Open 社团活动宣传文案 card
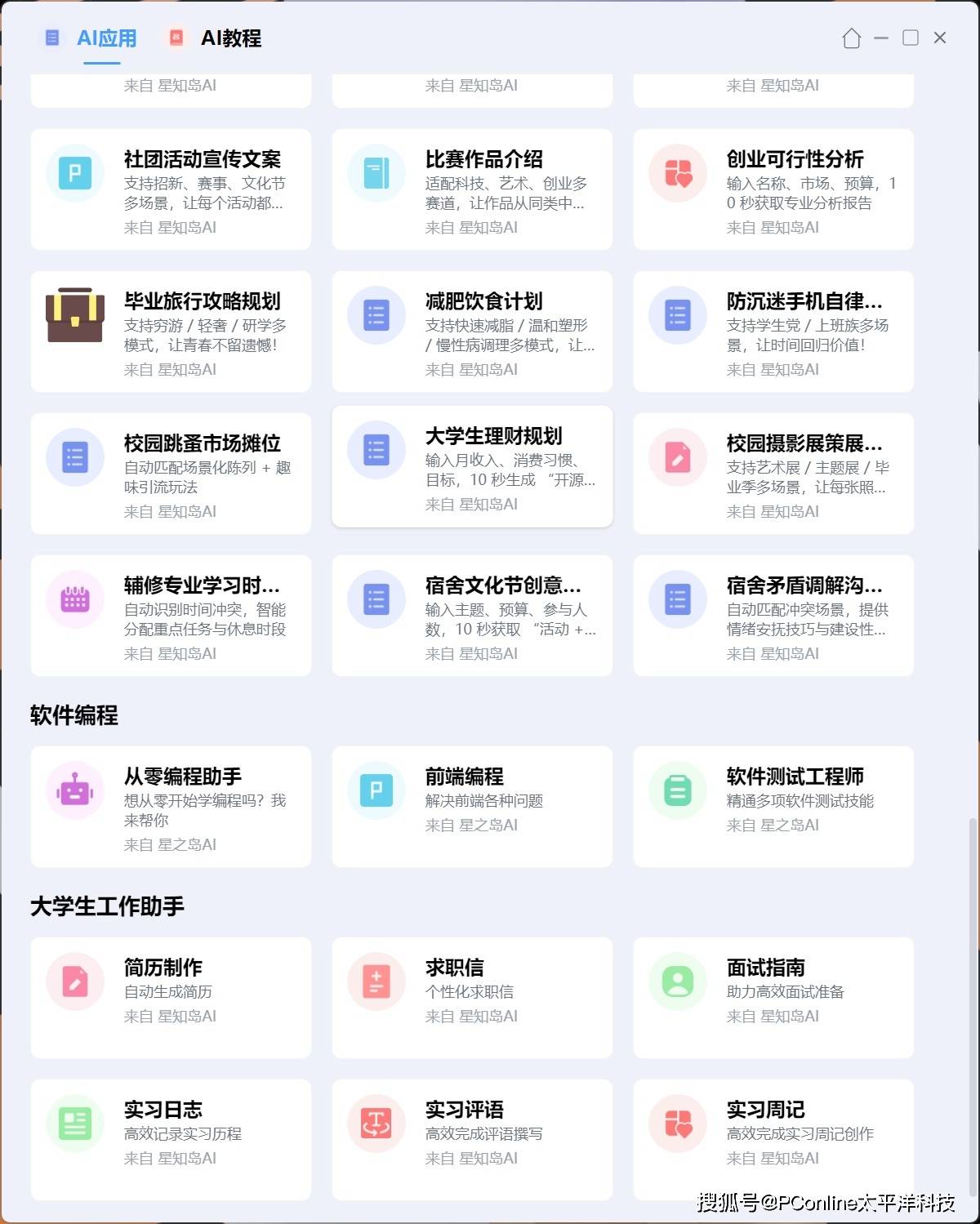The width and height of the screenshot is (980, 1224). tap(171, 189)
